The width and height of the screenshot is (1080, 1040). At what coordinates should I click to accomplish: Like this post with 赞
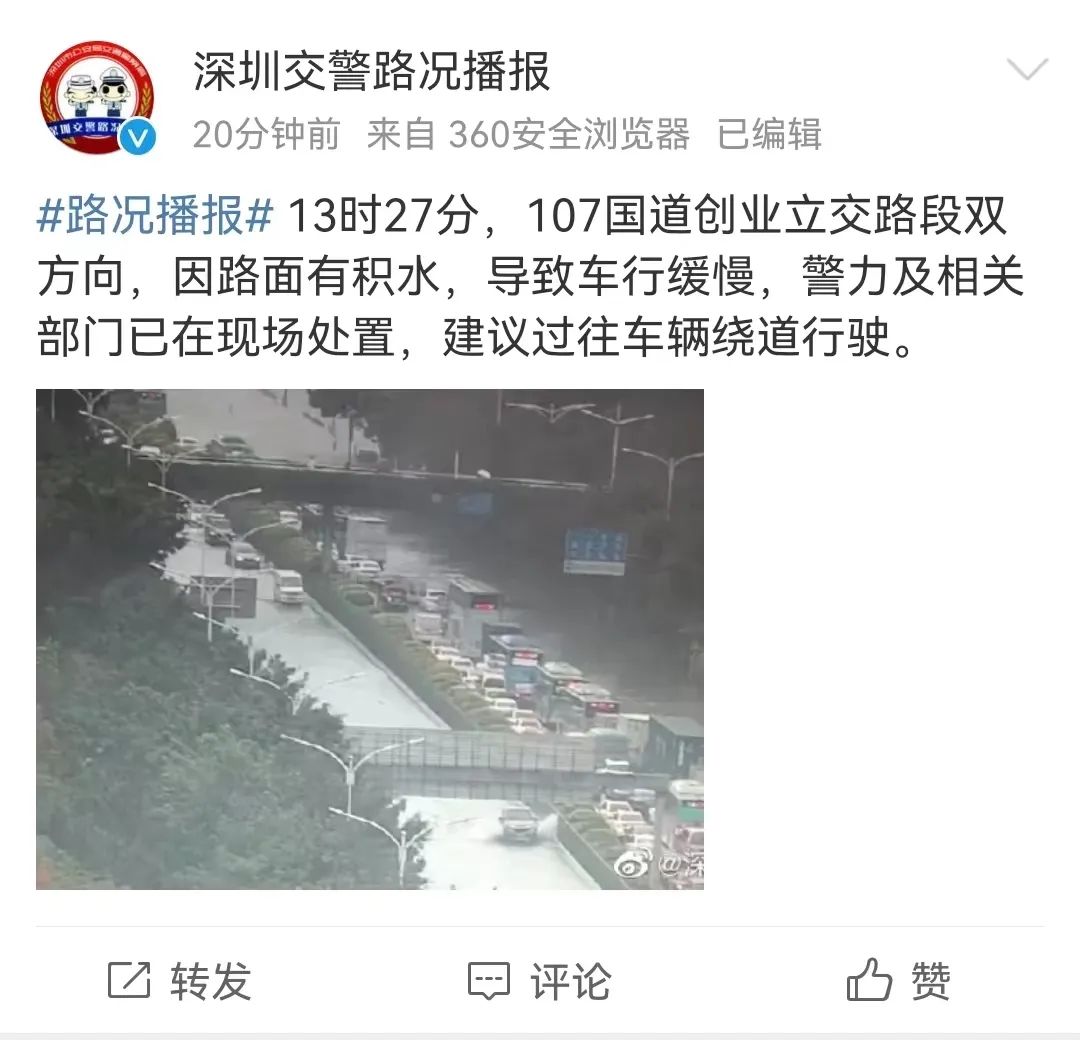click(x=899, y=981)
